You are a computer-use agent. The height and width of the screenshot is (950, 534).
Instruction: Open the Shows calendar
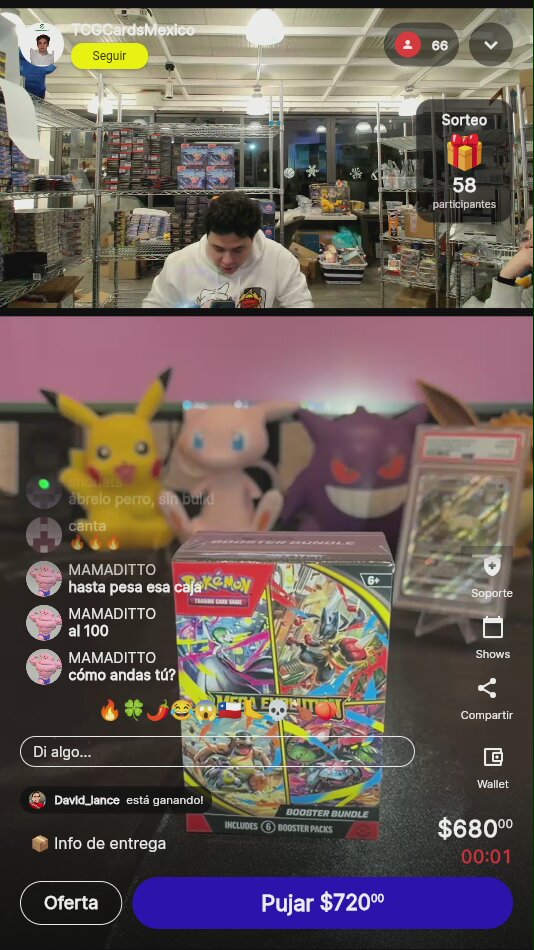point(492,638)
